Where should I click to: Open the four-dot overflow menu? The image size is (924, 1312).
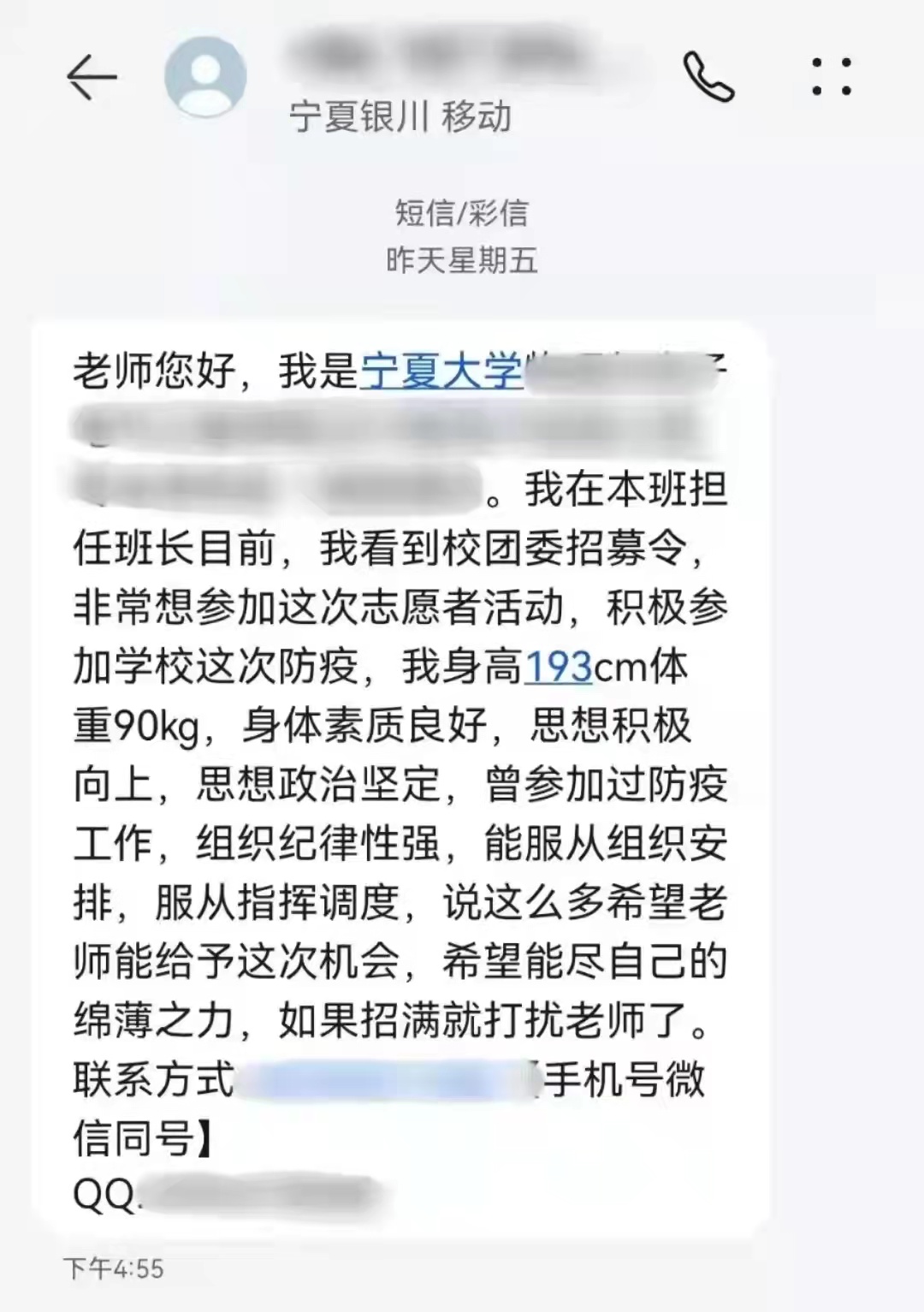831,77
